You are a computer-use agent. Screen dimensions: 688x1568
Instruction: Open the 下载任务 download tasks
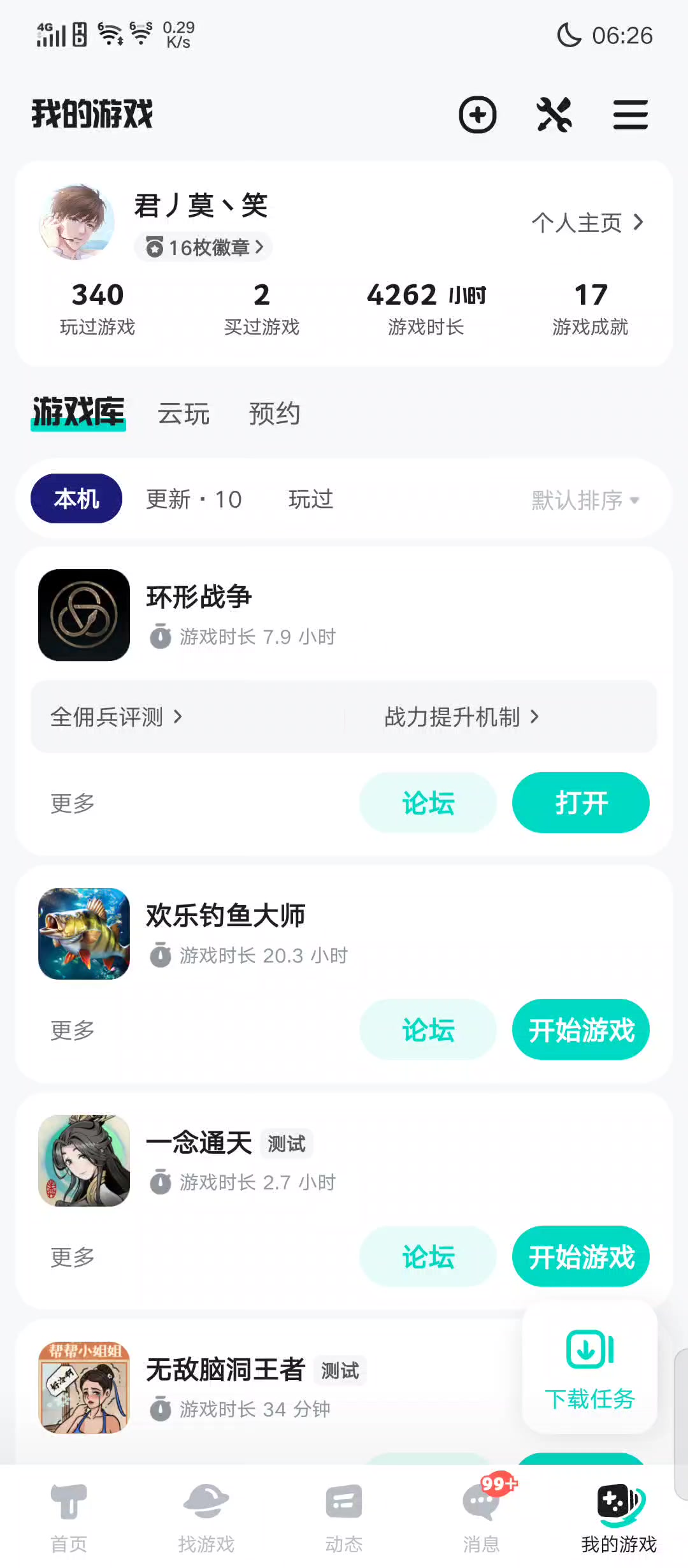[x=589, y=1367]
